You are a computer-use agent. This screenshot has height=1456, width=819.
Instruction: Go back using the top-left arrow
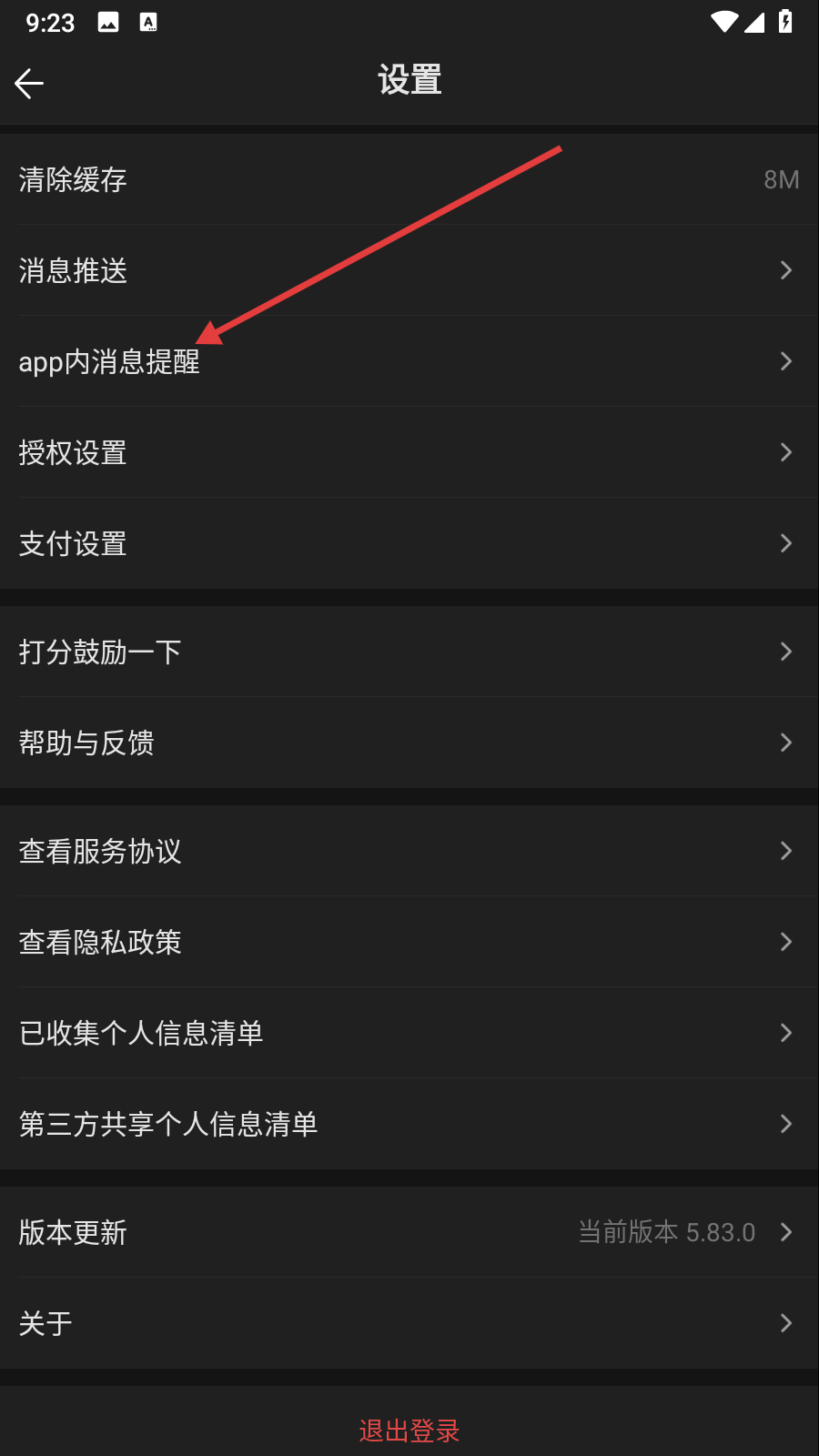29,84
